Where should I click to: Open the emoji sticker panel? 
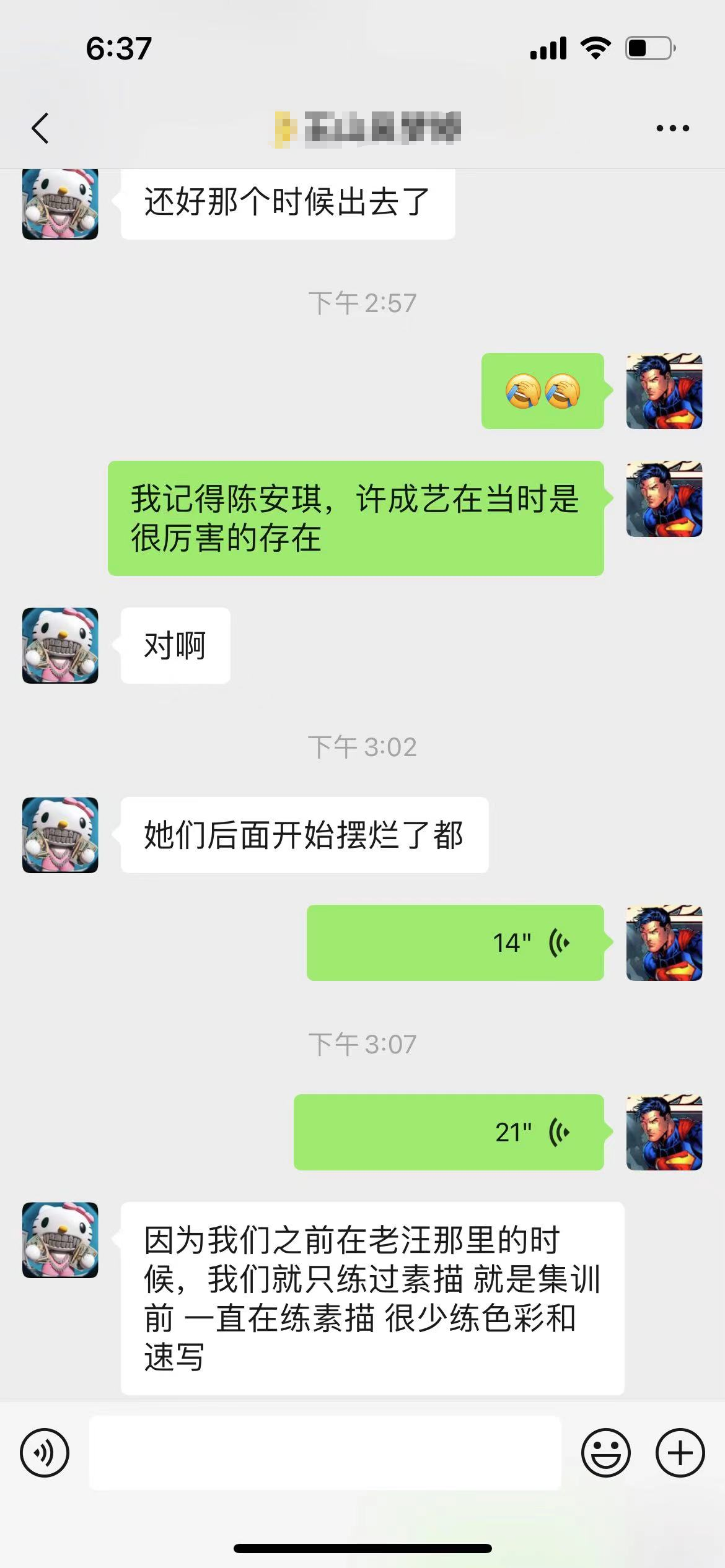(x=605, y=1453)
